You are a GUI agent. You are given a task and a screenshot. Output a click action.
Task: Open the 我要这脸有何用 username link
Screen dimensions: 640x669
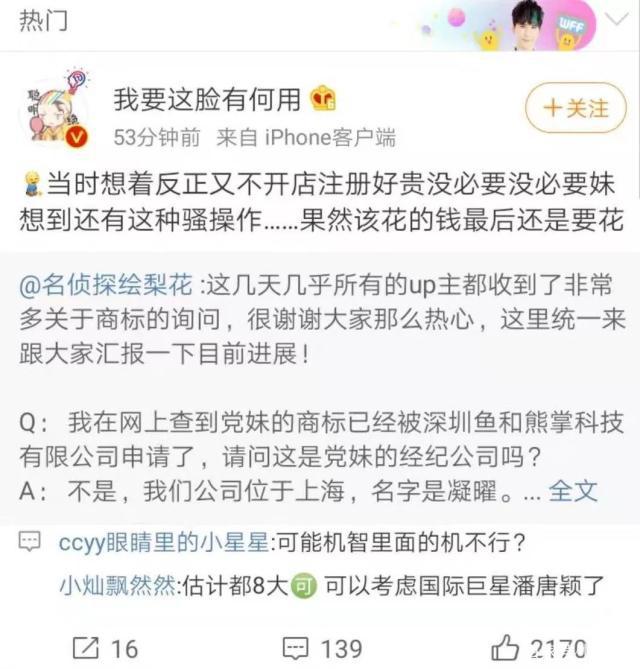click(x=206, y=98)
